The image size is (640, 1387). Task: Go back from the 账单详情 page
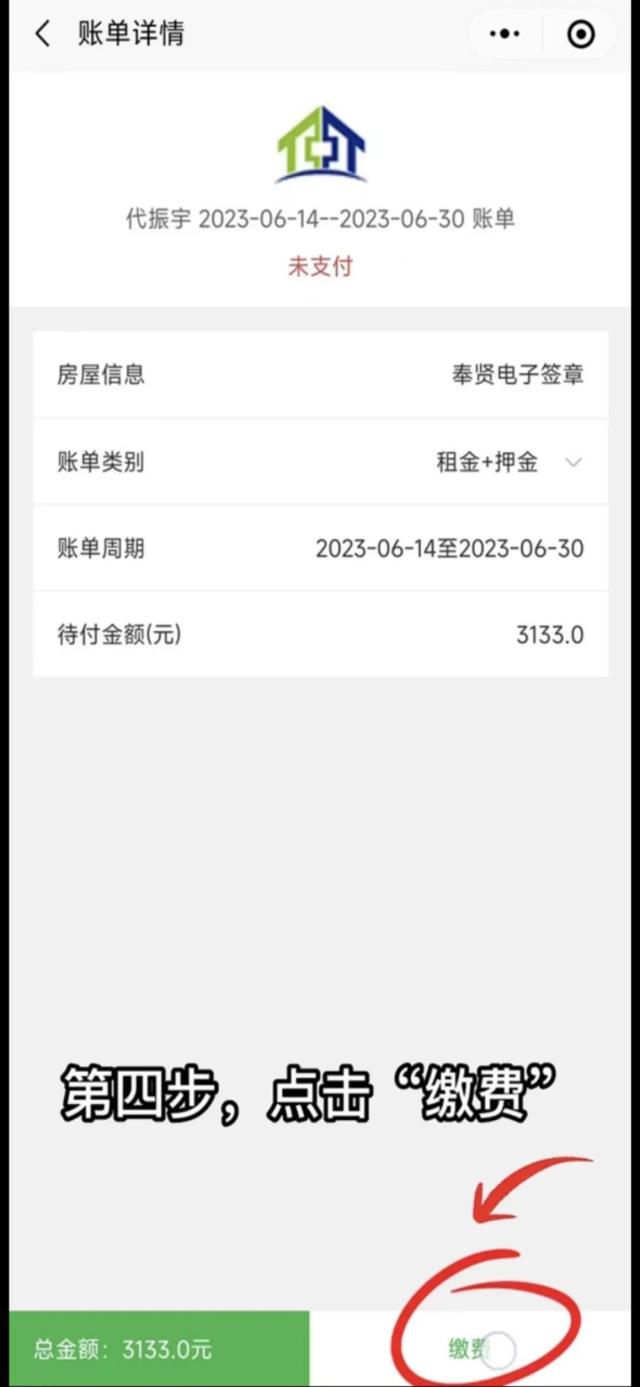[42, 33]
